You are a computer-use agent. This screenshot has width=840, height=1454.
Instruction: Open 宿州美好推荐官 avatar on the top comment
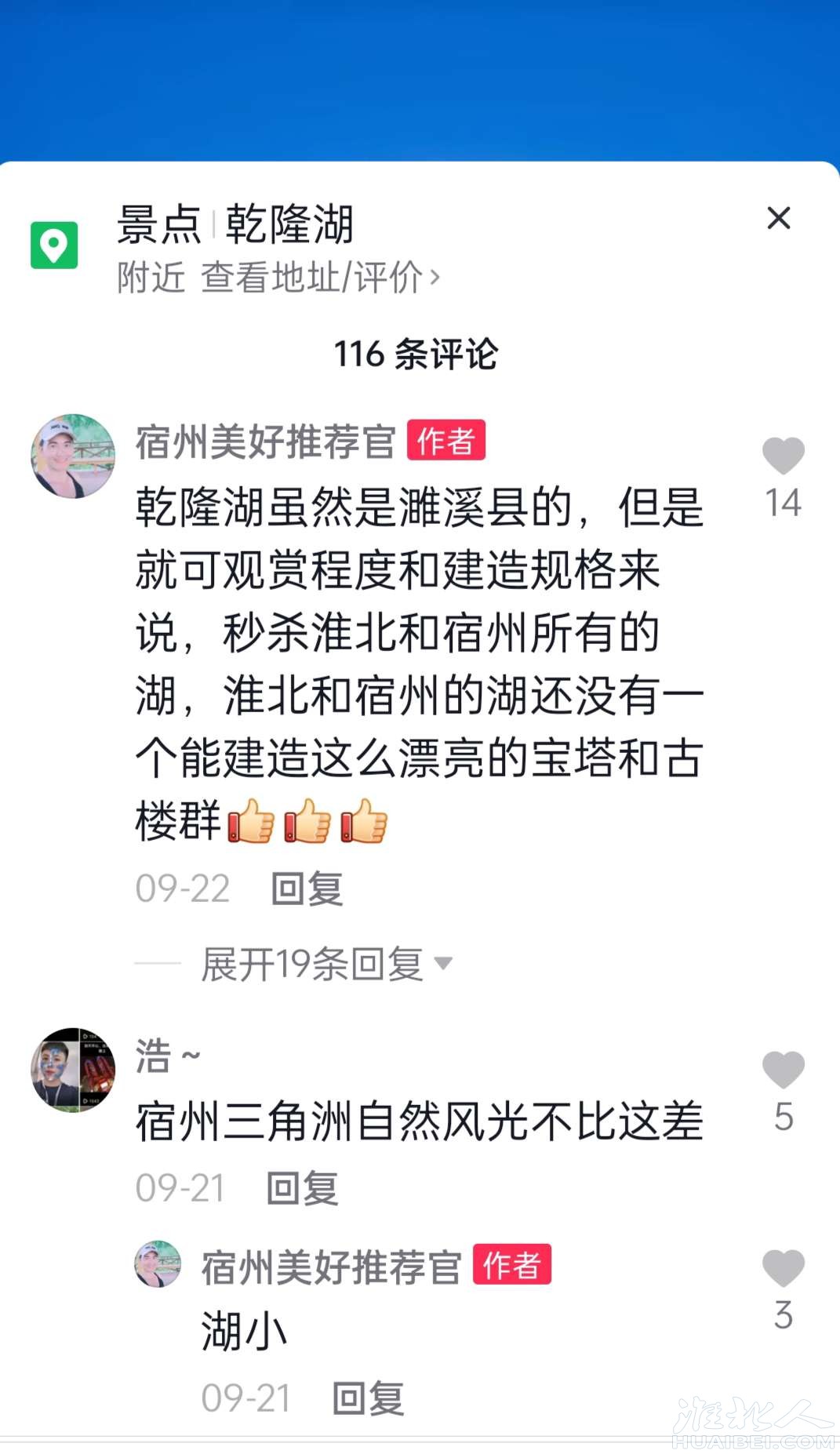tap(72, 456)
